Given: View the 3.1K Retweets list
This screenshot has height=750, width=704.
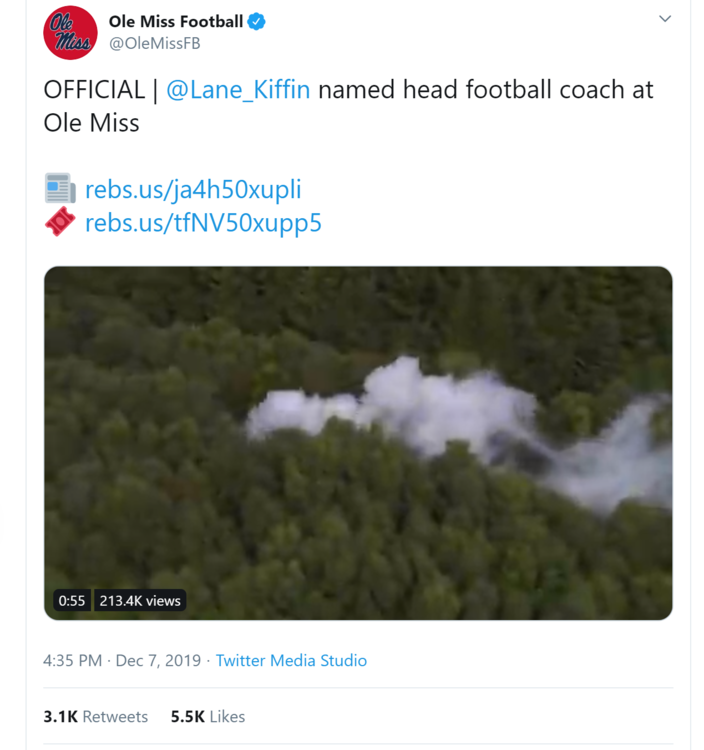Looking at the screenshot, I should (95, 717).
